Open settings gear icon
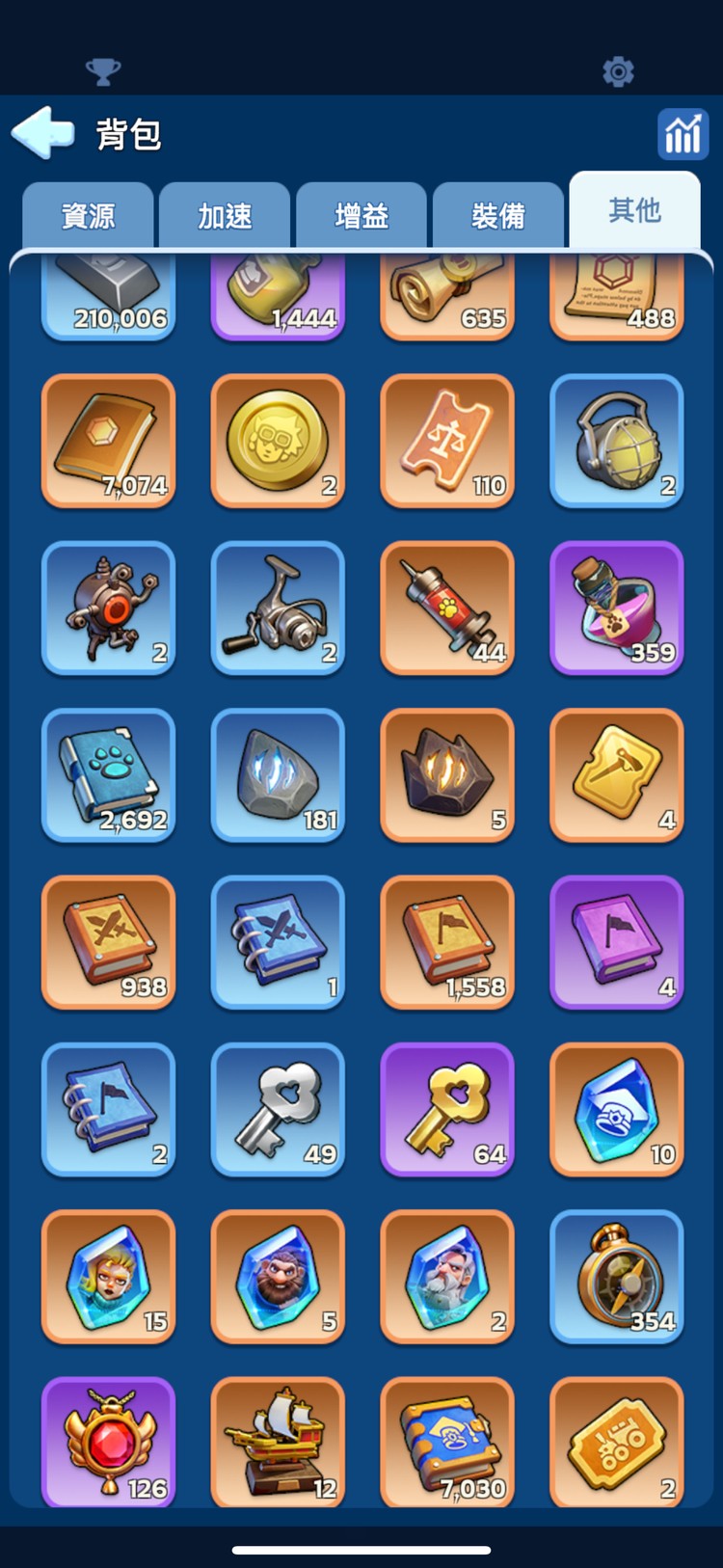Viewport: 723px width, 1568px height. tap(618, 71)
